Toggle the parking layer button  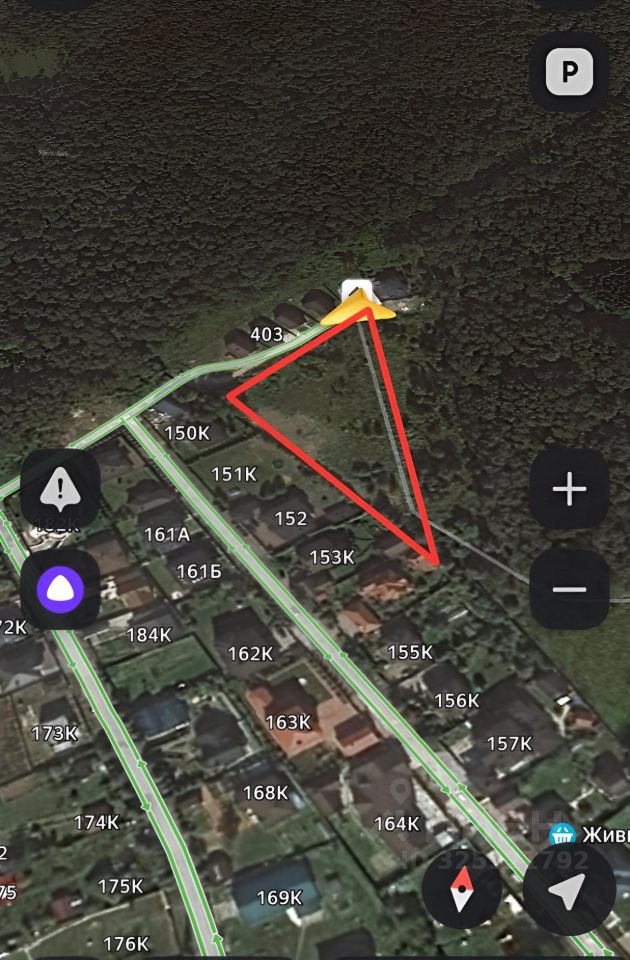tap(569, 72)
